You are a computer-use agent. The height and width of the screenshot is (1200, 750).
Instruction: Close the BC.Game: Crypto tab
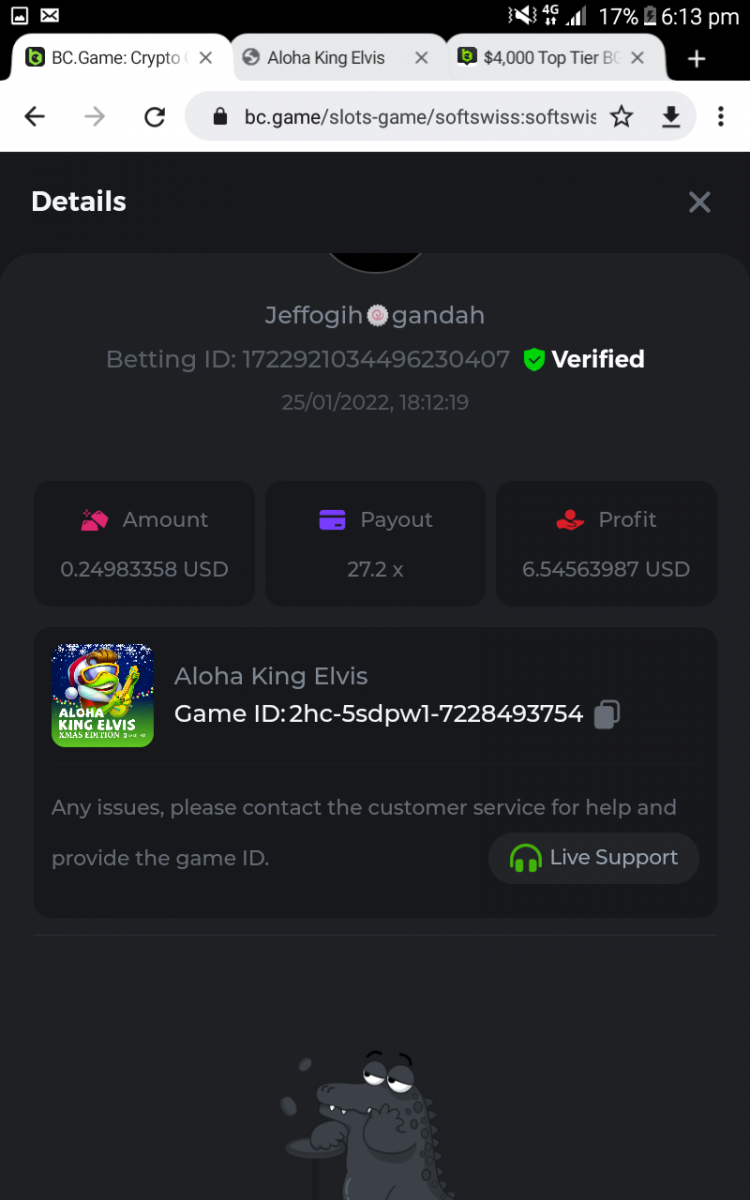(x=206, y=58)
